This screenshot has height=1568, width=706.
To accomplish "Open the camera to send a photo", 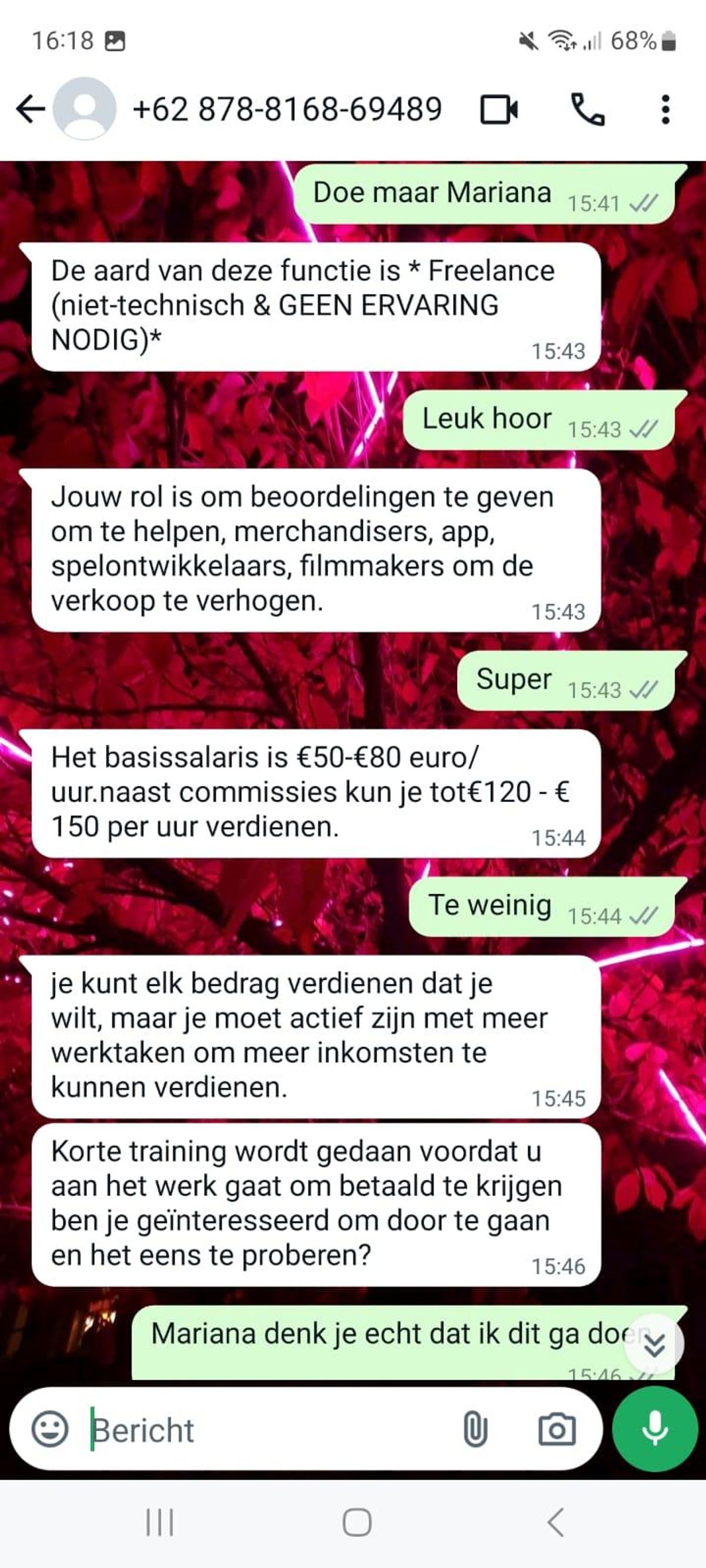I will click(x=557, y=1429).
